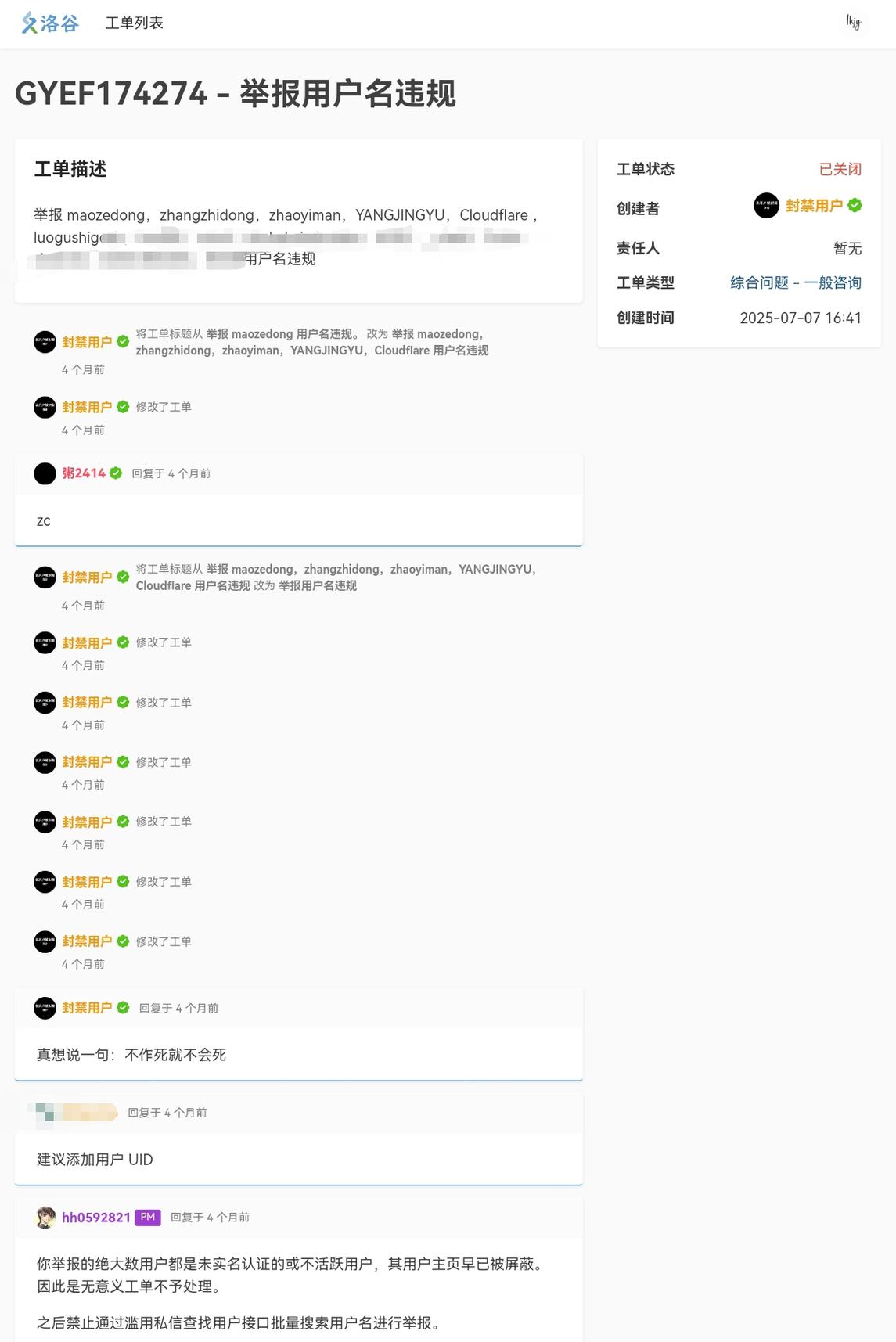Open hh0592821 user profile
Viewport: 896px width, 1342px height.
point(95,1218)
